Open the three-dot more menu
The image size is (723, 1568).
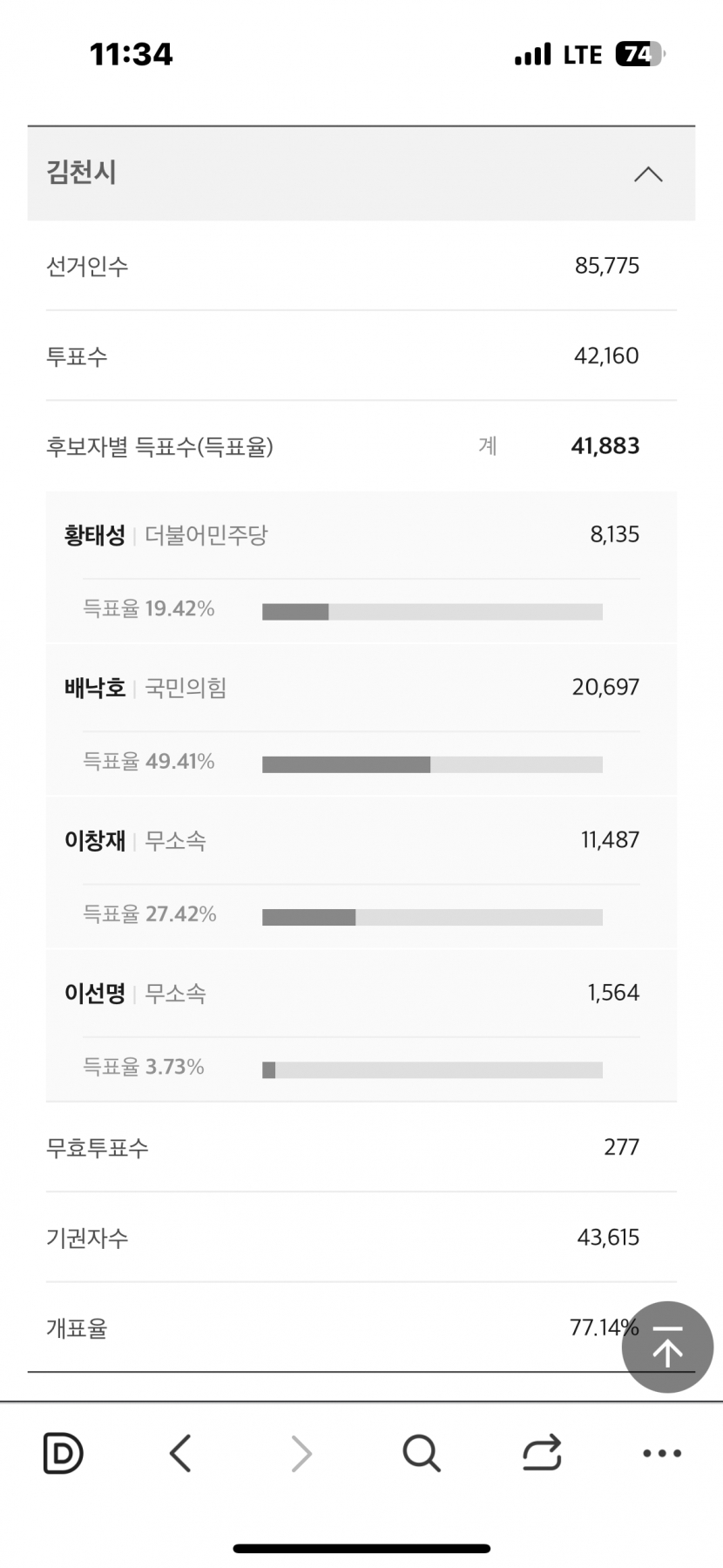coord(662,1453)
